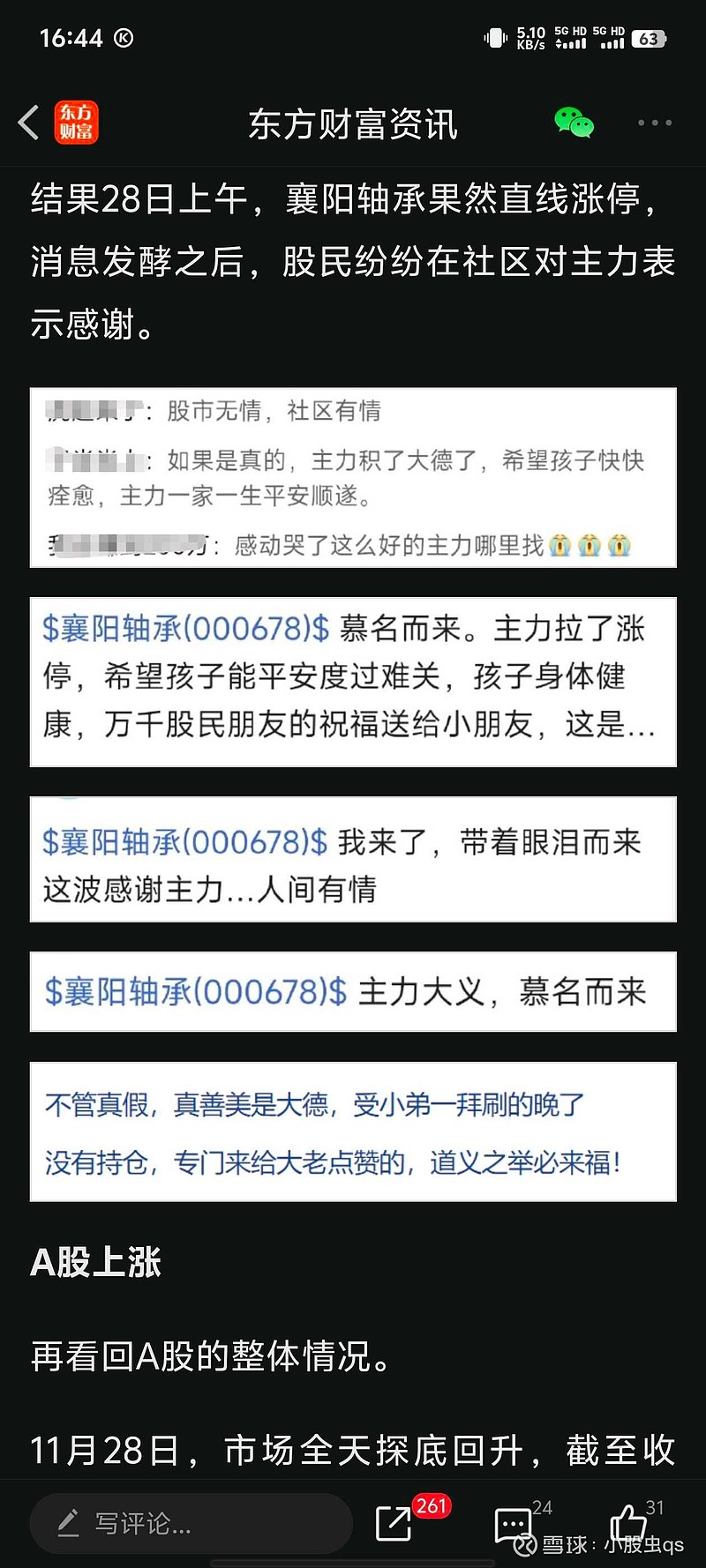Tap the 5G signal indicator in status bar
Viewport: 706px width, 1568px height.
[x=569, y=39]
